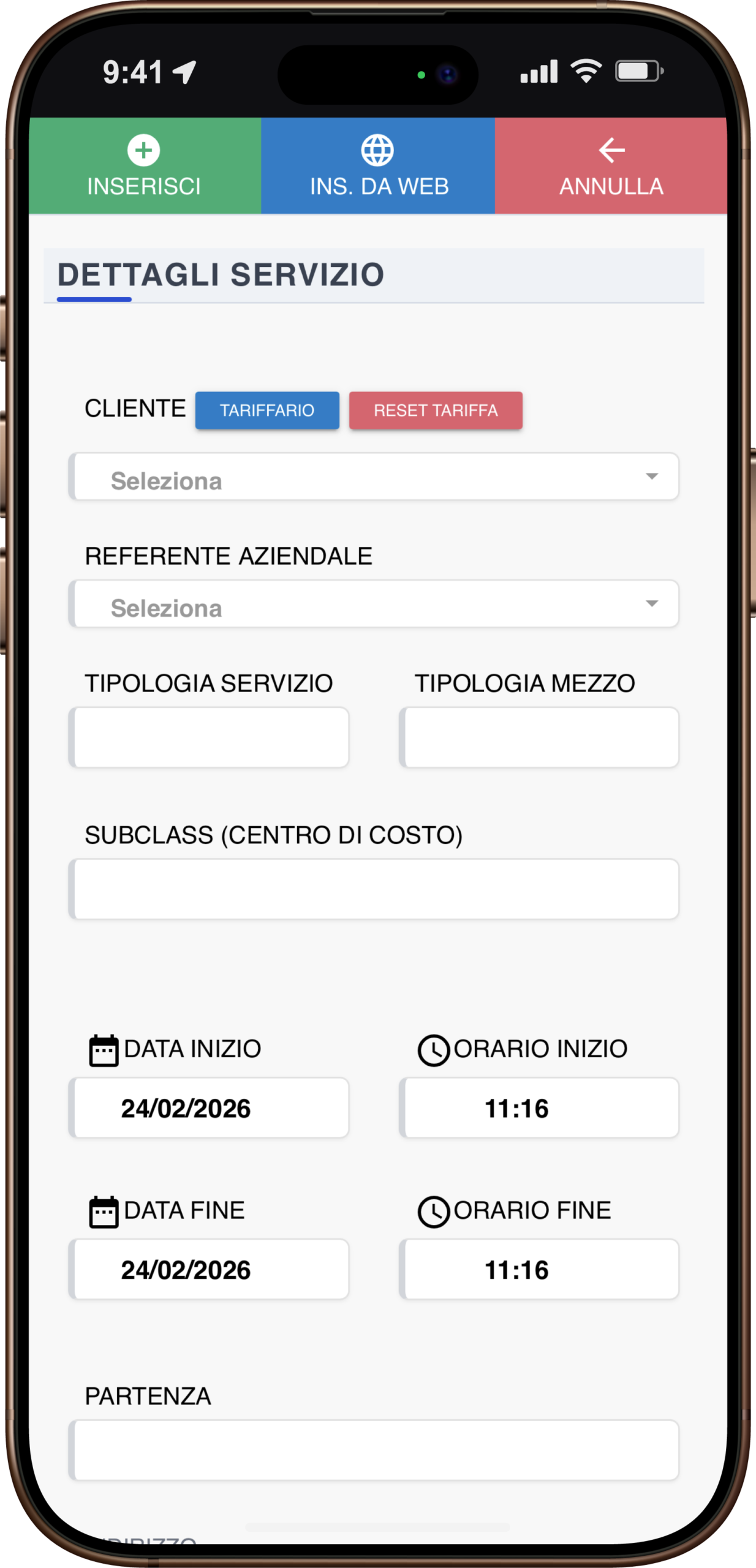756x1568 pixels.
Task: Open the TARIFFARIO button
Action: 267,410
